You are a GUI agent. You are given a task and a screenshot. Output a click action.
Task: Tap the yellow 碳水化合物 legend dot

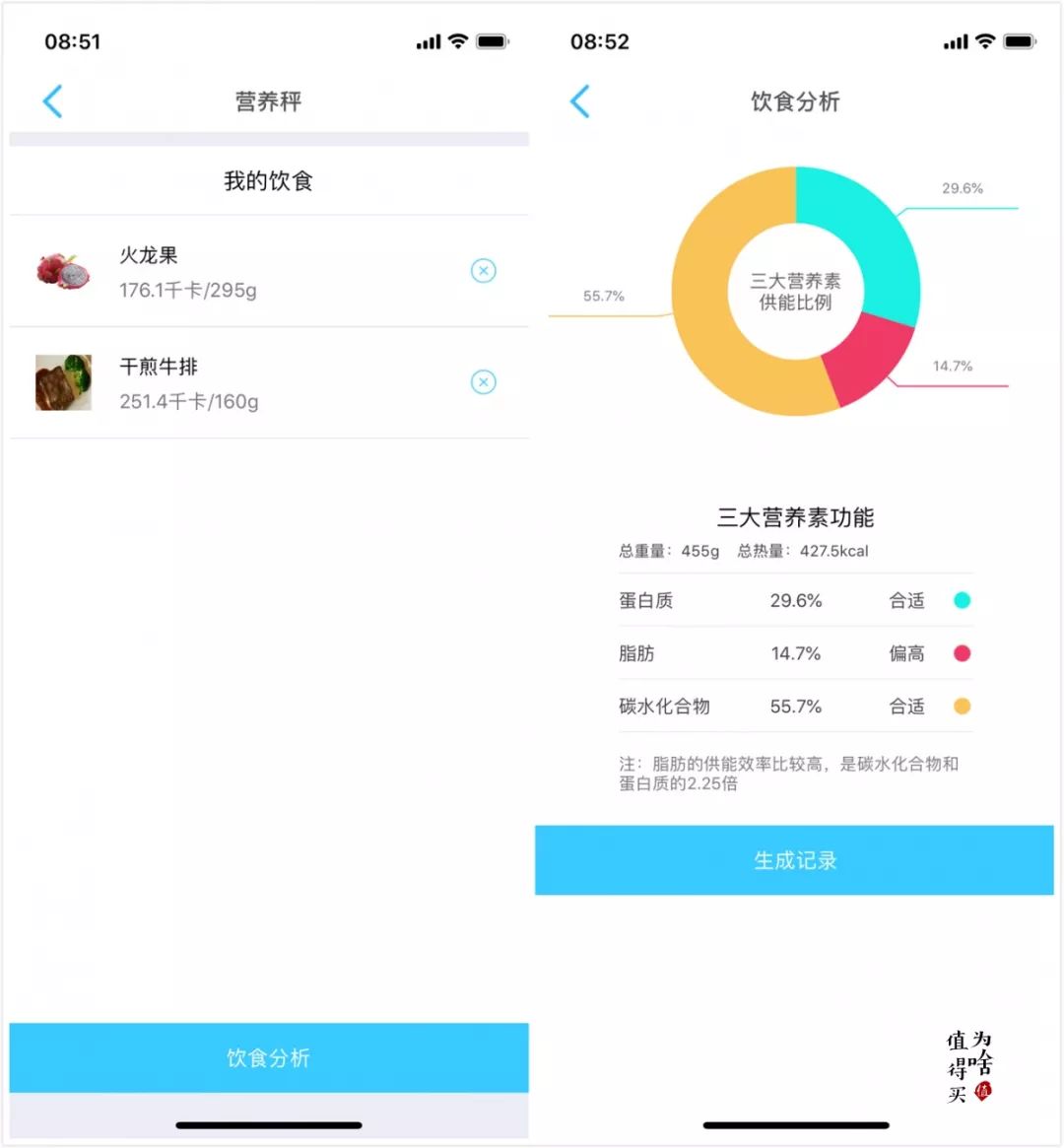tap(962, 707)
